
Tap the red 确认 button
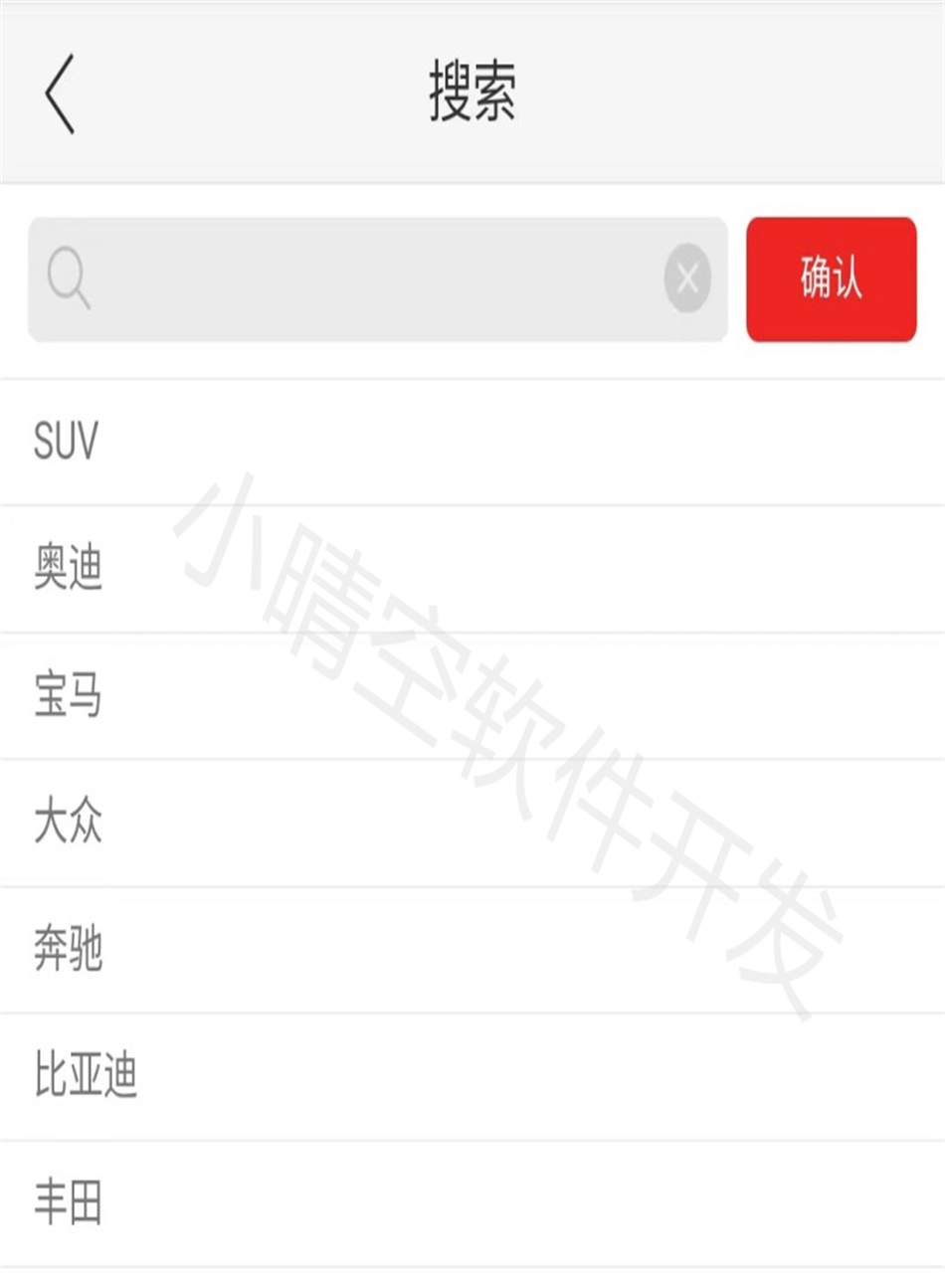pyautogui.click(x=831, y=279)
